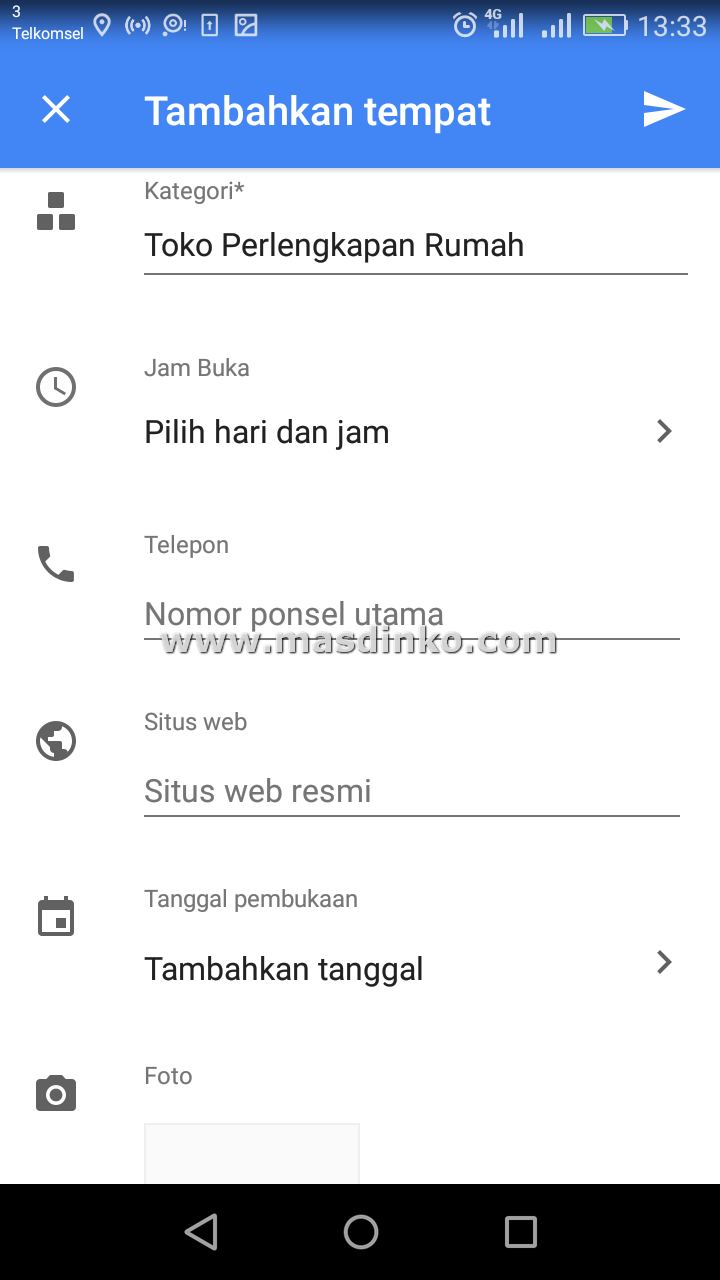Open Pilih hari dan jam
This screenshot has width=720, height=1280.
[x=410, y=432]
